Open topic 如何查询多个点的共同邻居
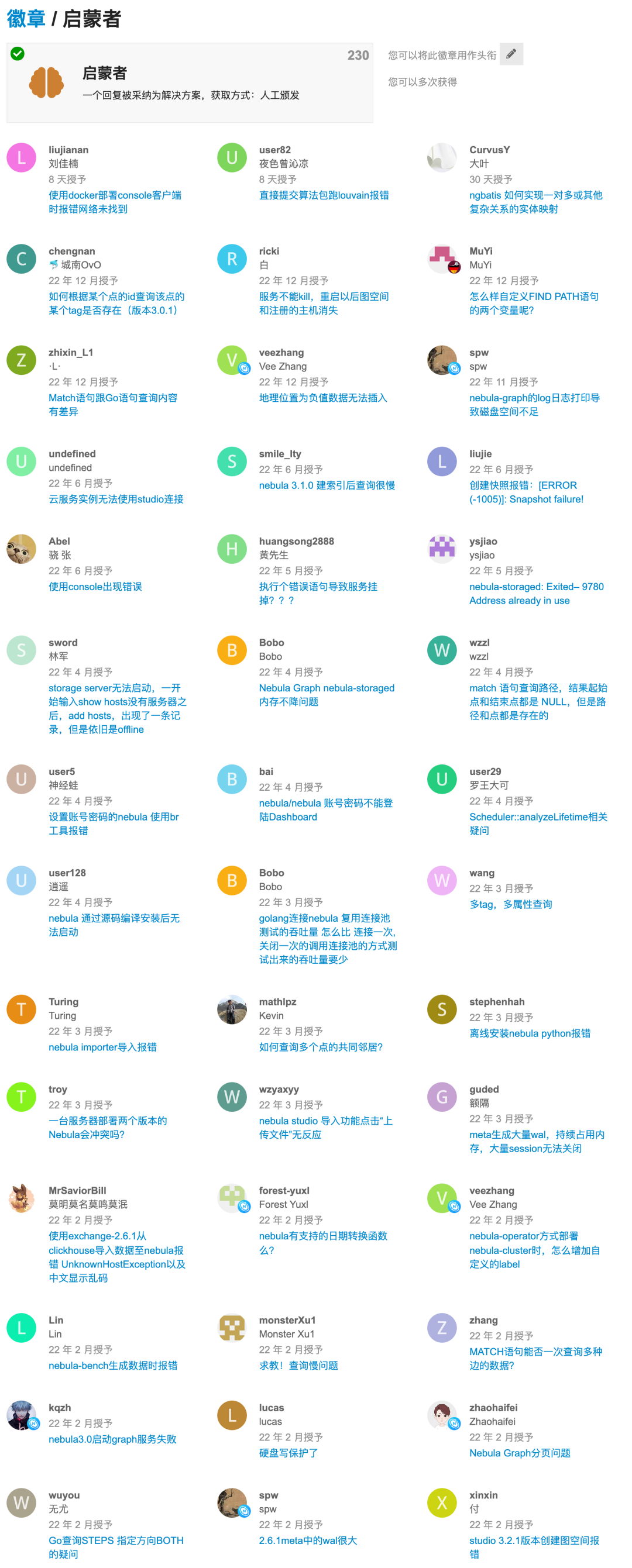This screenshot has height=1568, width=632. [320, 1046]
